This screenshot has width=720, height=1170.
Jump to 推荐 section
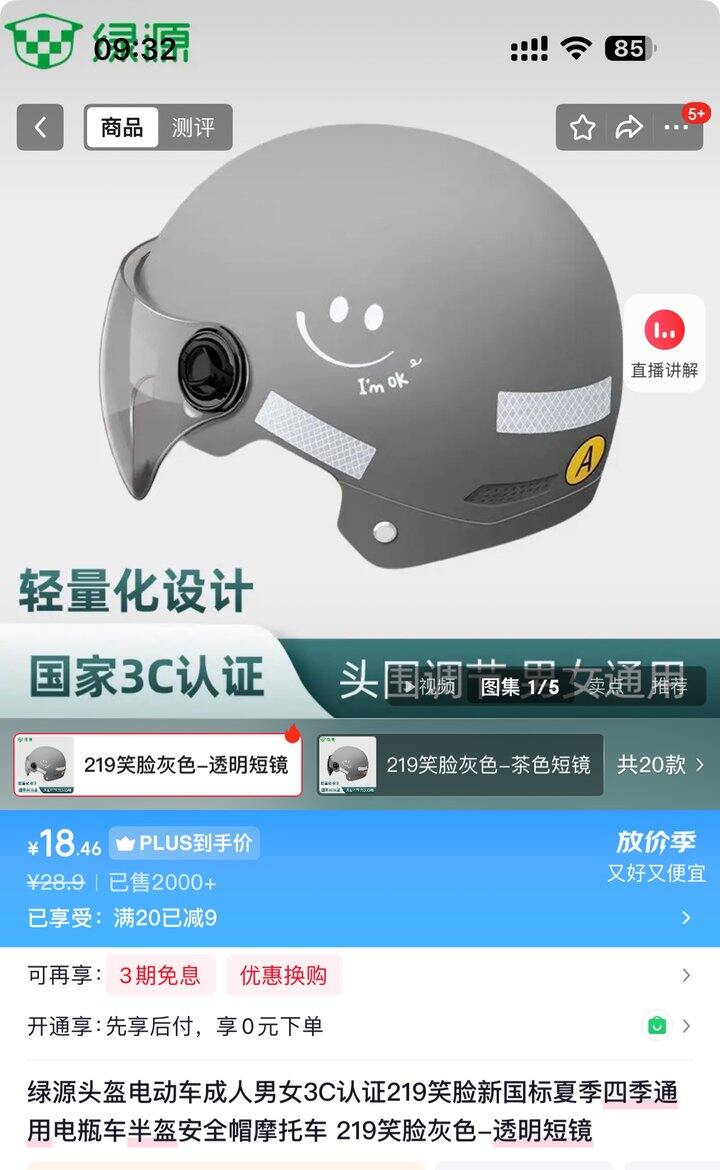tap(669, 687)
